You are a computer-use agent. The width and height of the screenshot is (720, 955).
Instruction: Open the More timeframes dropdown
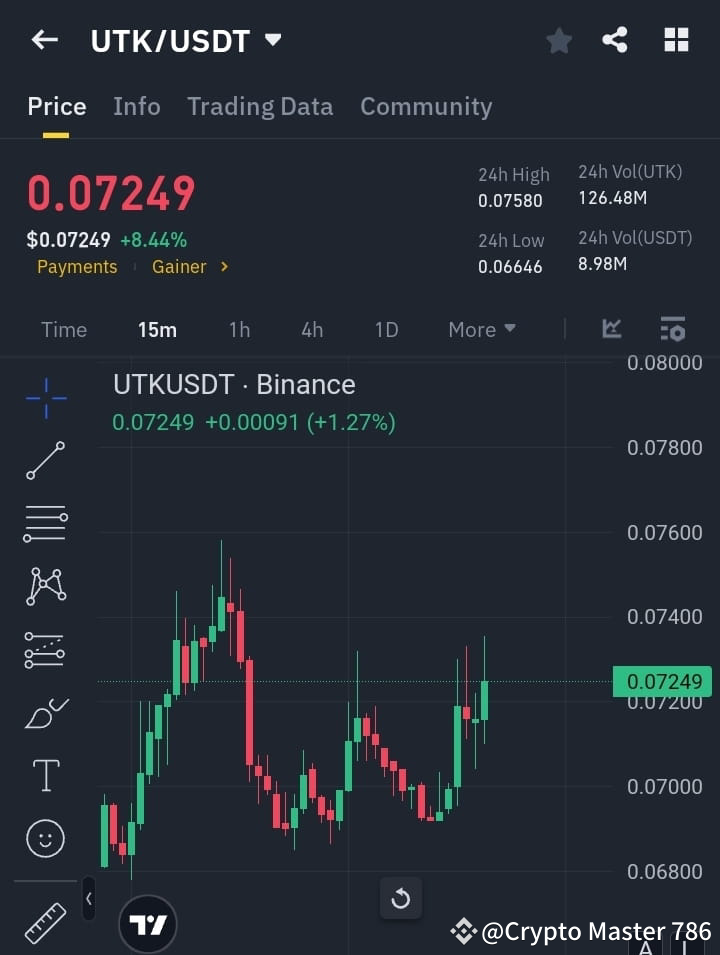(x=481, y=329)
